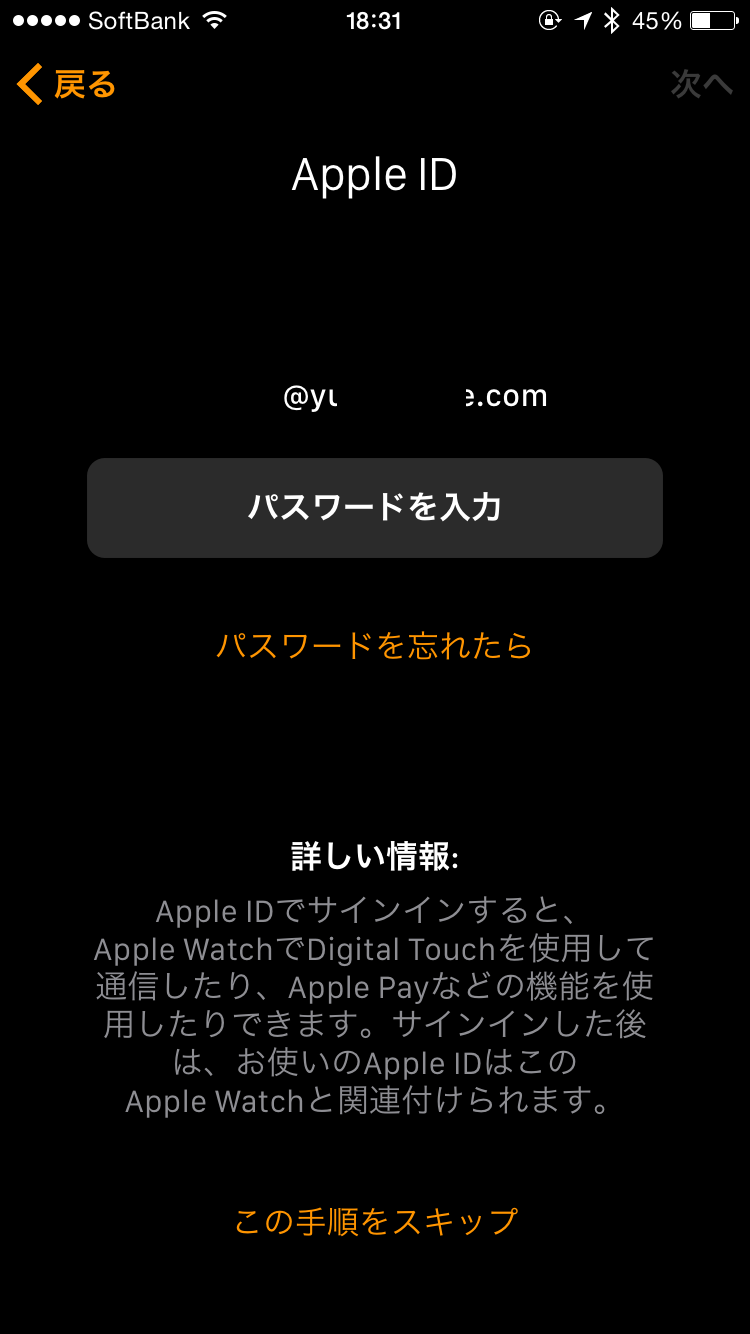Screen dimensions: 750x1334
Task: Skip this step via この手順をスキップ
Action: [x=375, y=1221]
